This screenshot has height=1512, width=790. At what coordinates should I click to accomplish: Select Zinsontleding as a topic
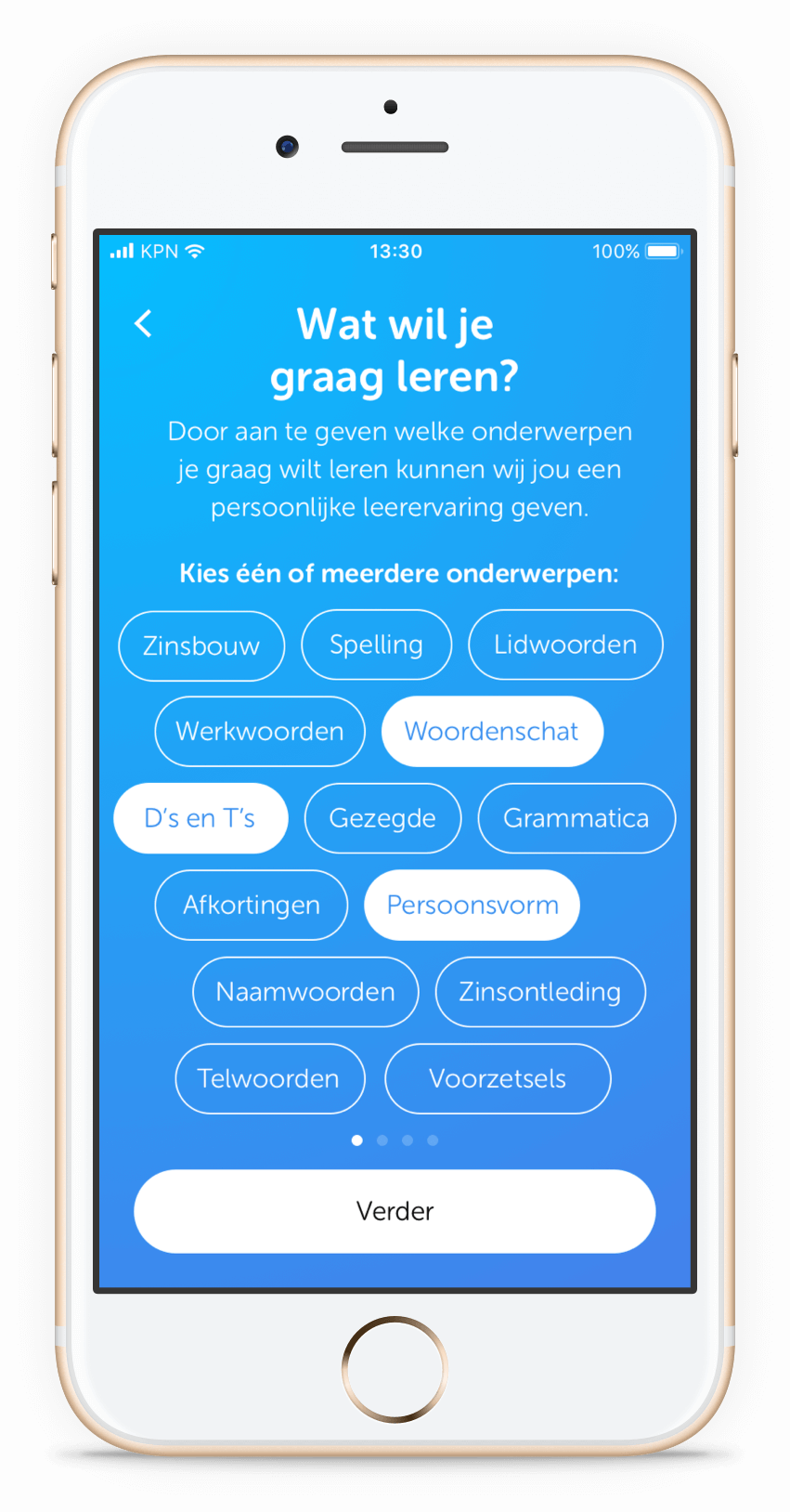(x=540, y=992)
